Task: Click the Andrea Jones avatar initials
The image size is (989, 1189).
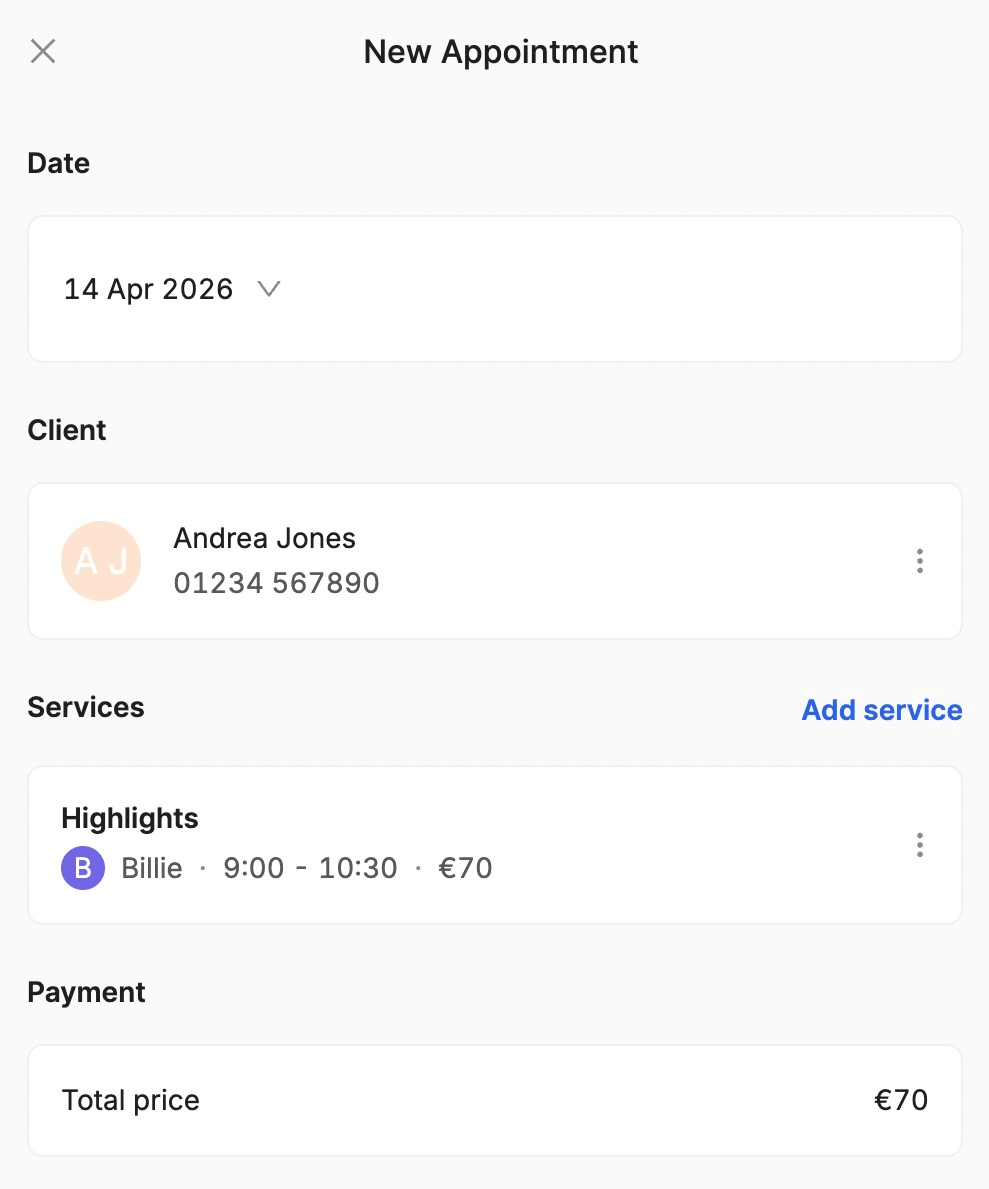Action: click(x=101, y=561)
